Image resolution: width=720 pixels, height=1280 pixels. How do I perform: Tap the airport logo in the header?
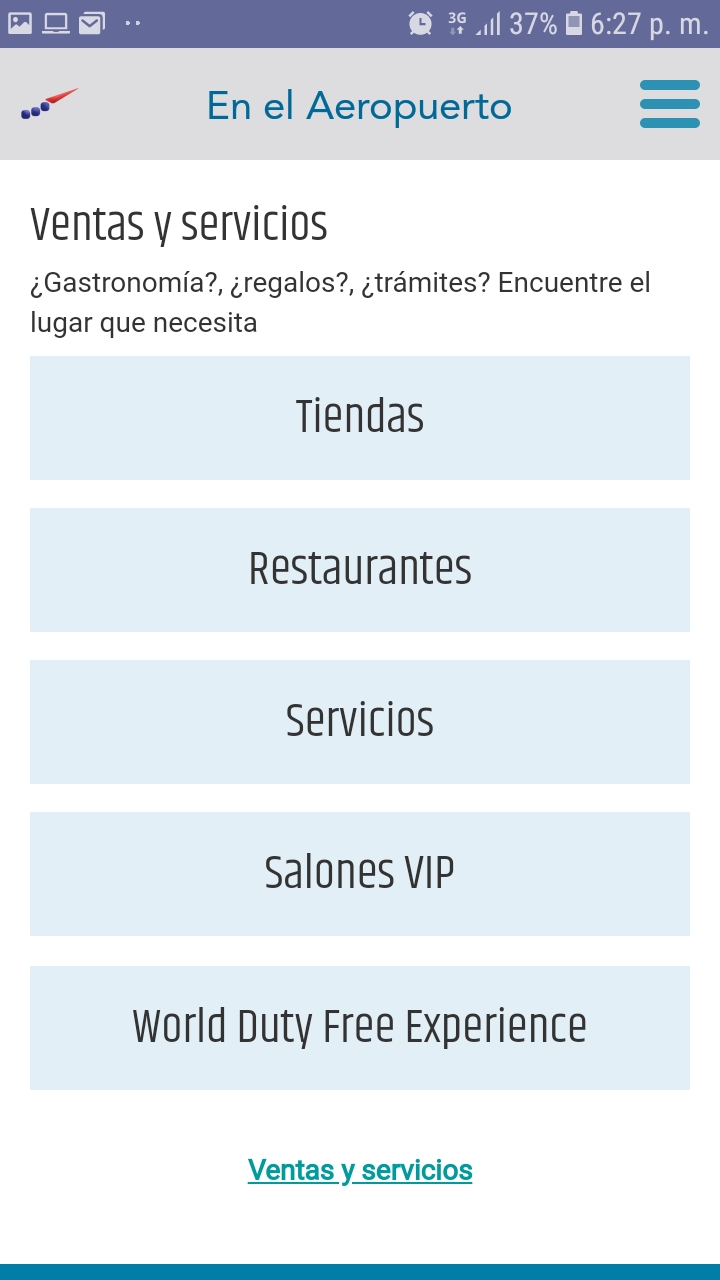(x=50, y=104)
